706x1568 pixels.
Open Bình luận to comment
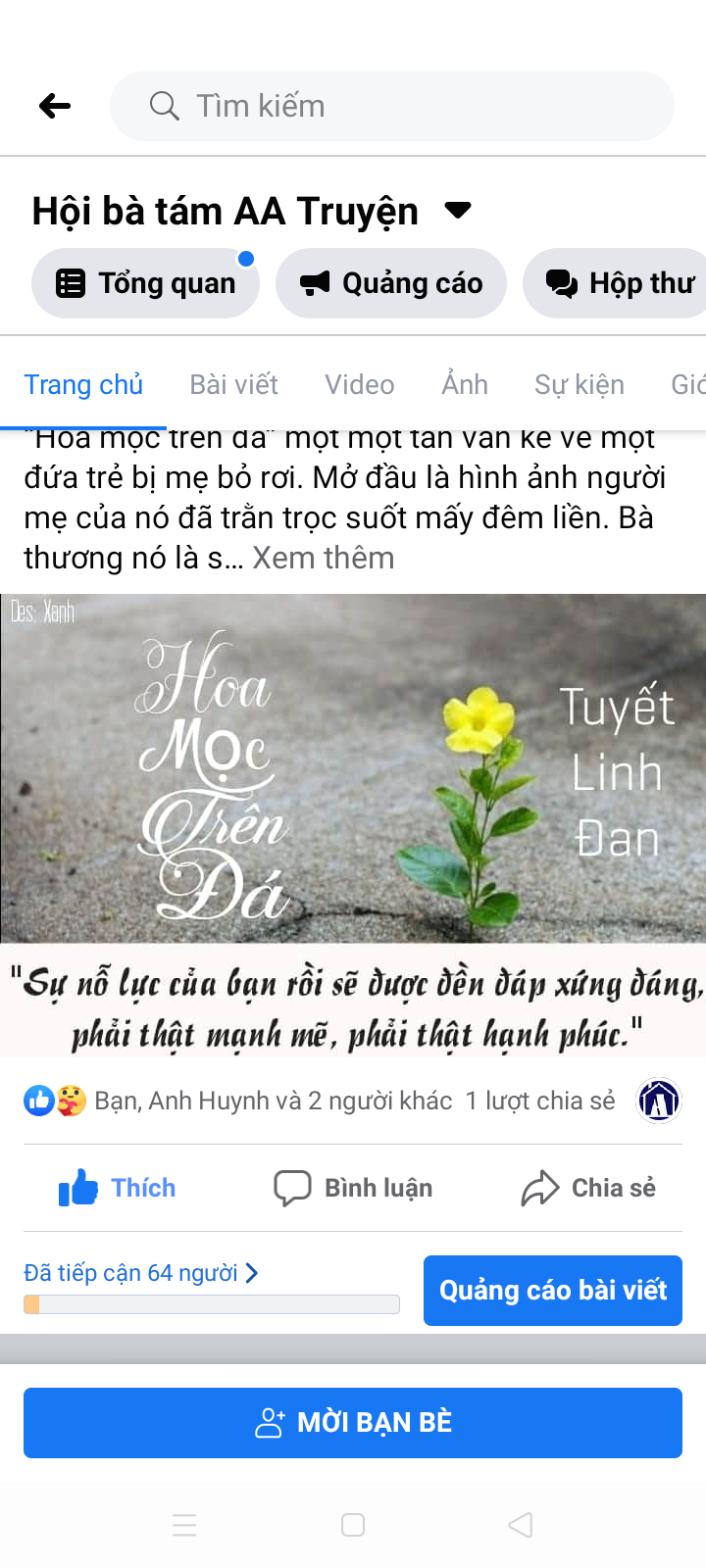353,1188
